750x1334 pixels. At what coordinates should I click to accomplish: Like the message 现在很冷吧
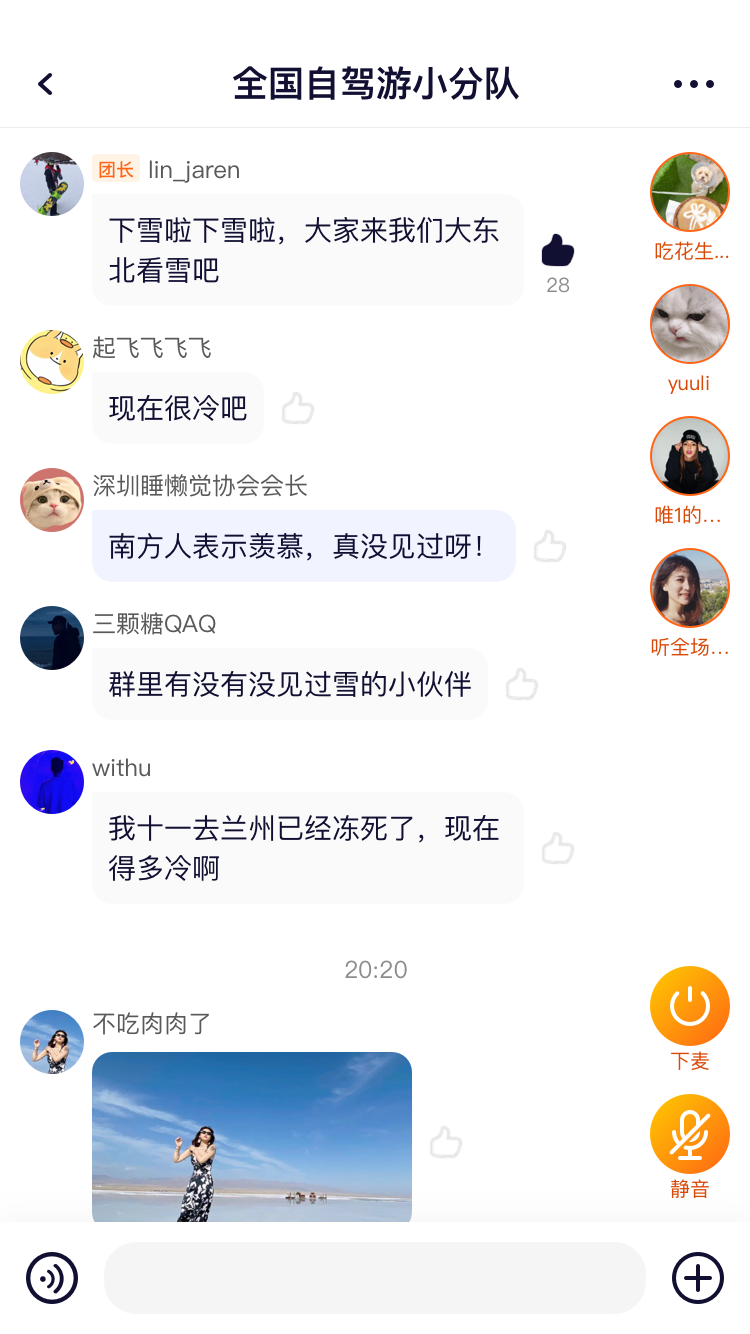pyautogui.click(x=297, y=409)
